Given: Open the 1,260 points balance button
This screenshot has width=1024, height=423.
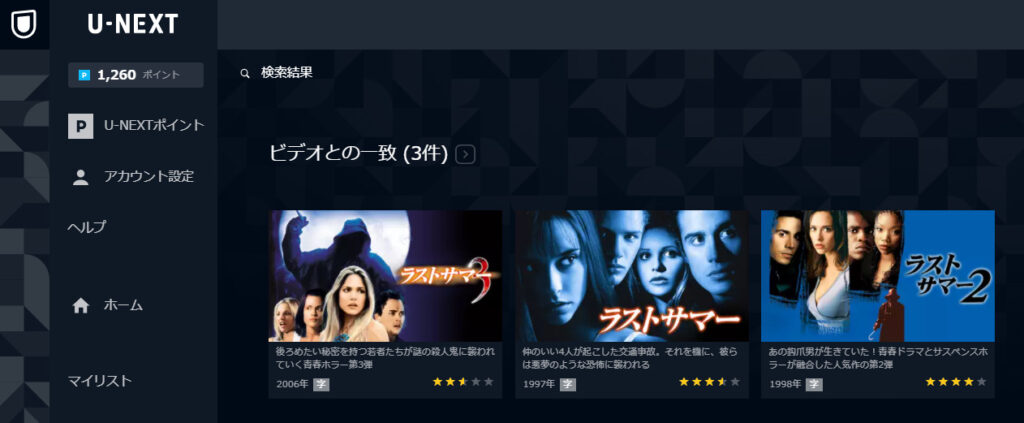Looking at the screenshot, I should [x=136, y=75].
